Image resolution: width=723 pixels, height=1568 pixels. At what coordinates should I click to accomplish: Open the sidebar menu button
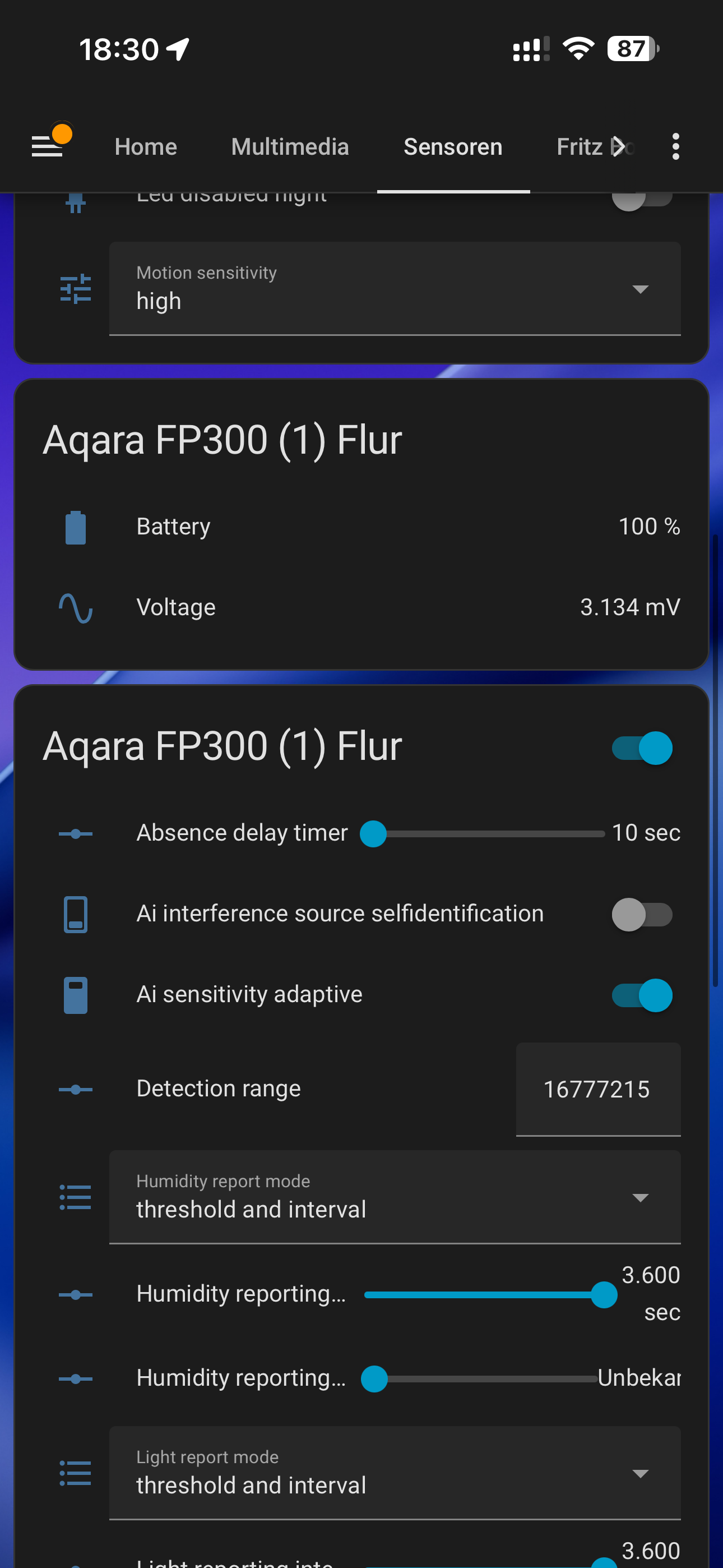click(48, 146)
